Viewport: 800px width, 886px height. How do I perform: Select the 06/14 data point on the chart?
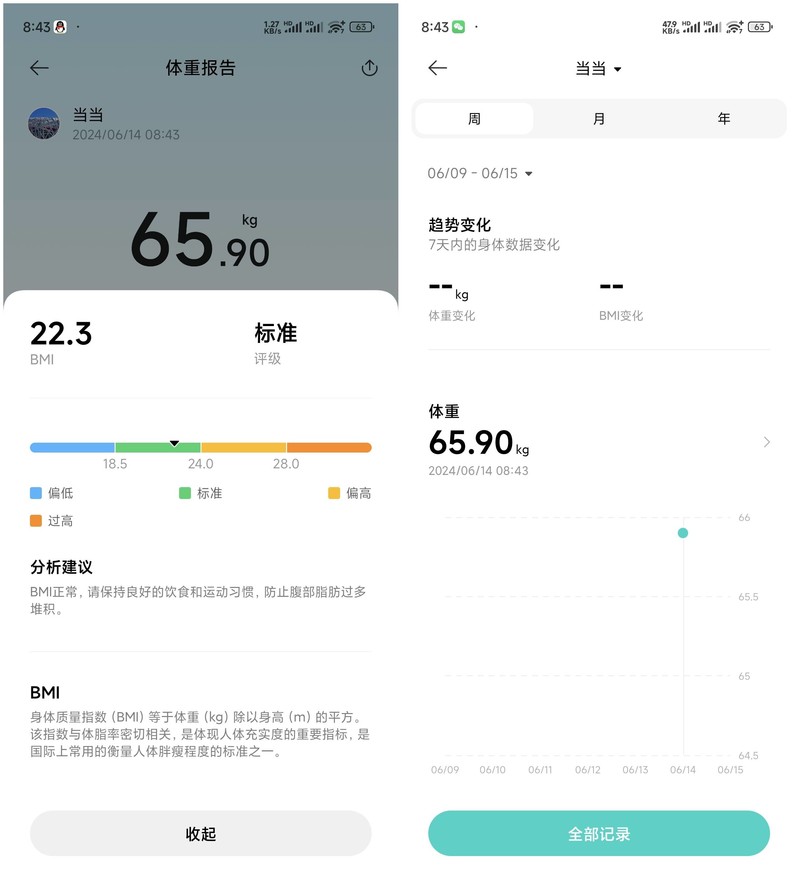click(x=682, y=533)
